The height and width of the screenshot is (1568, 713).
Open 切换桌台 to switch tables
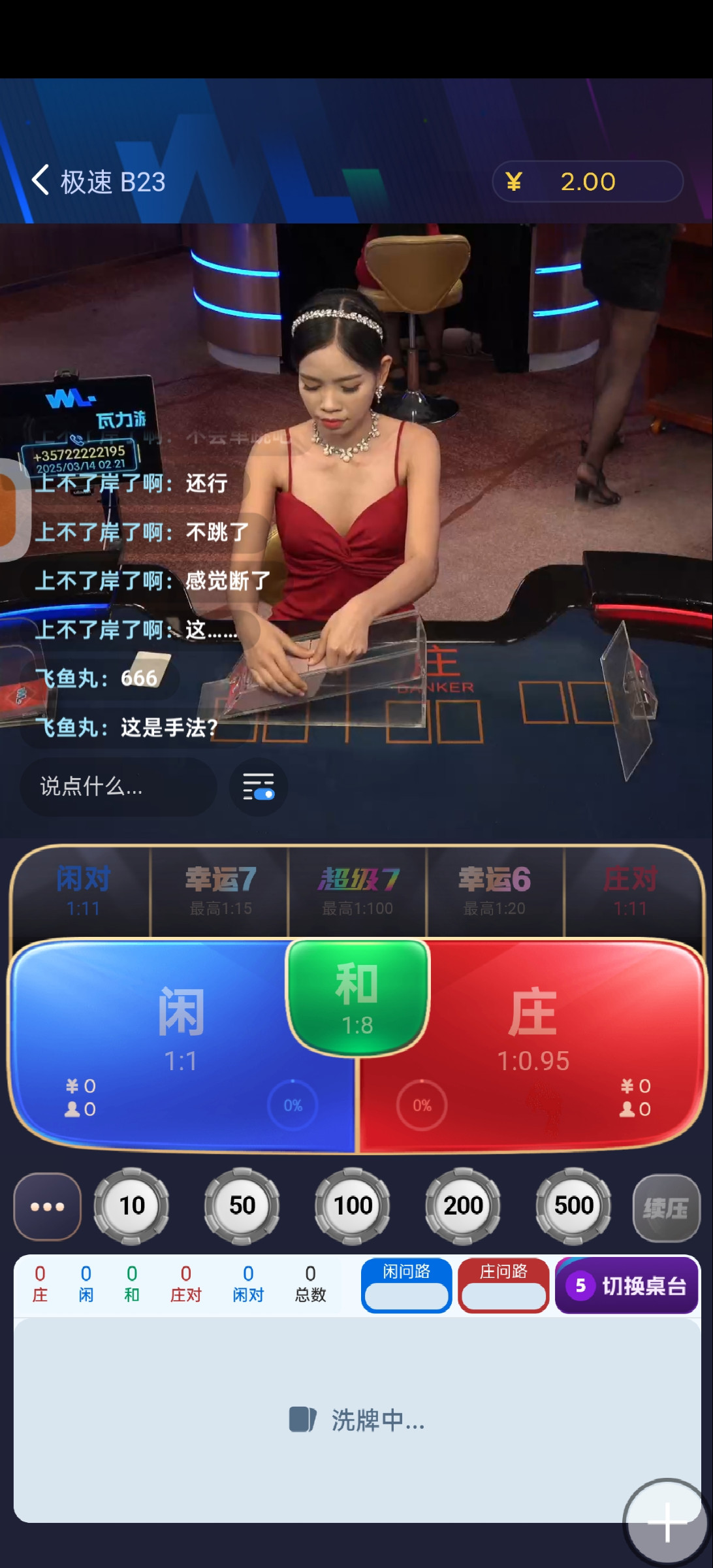point(627,1286)
